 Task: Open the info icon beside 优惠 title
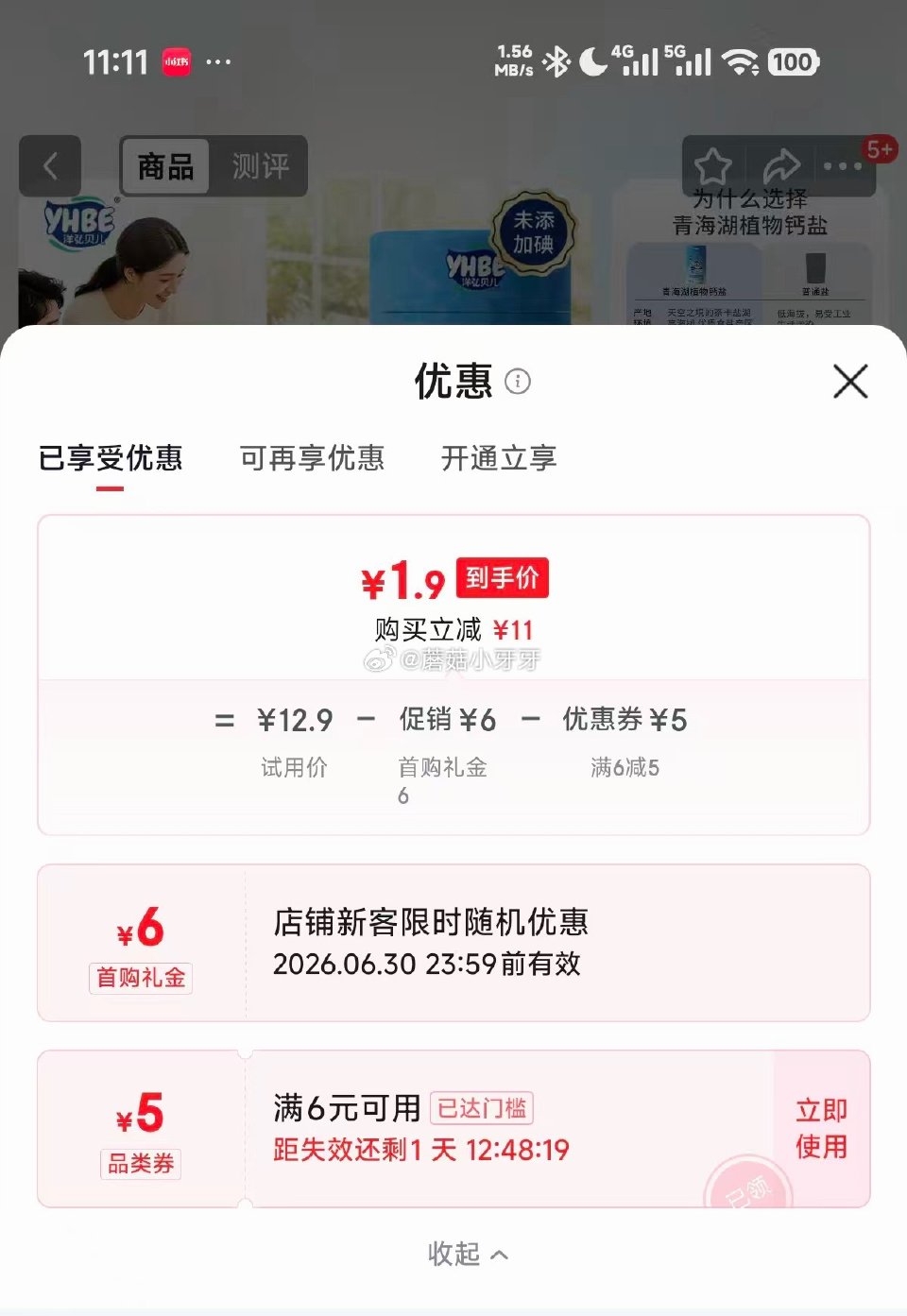517,382
